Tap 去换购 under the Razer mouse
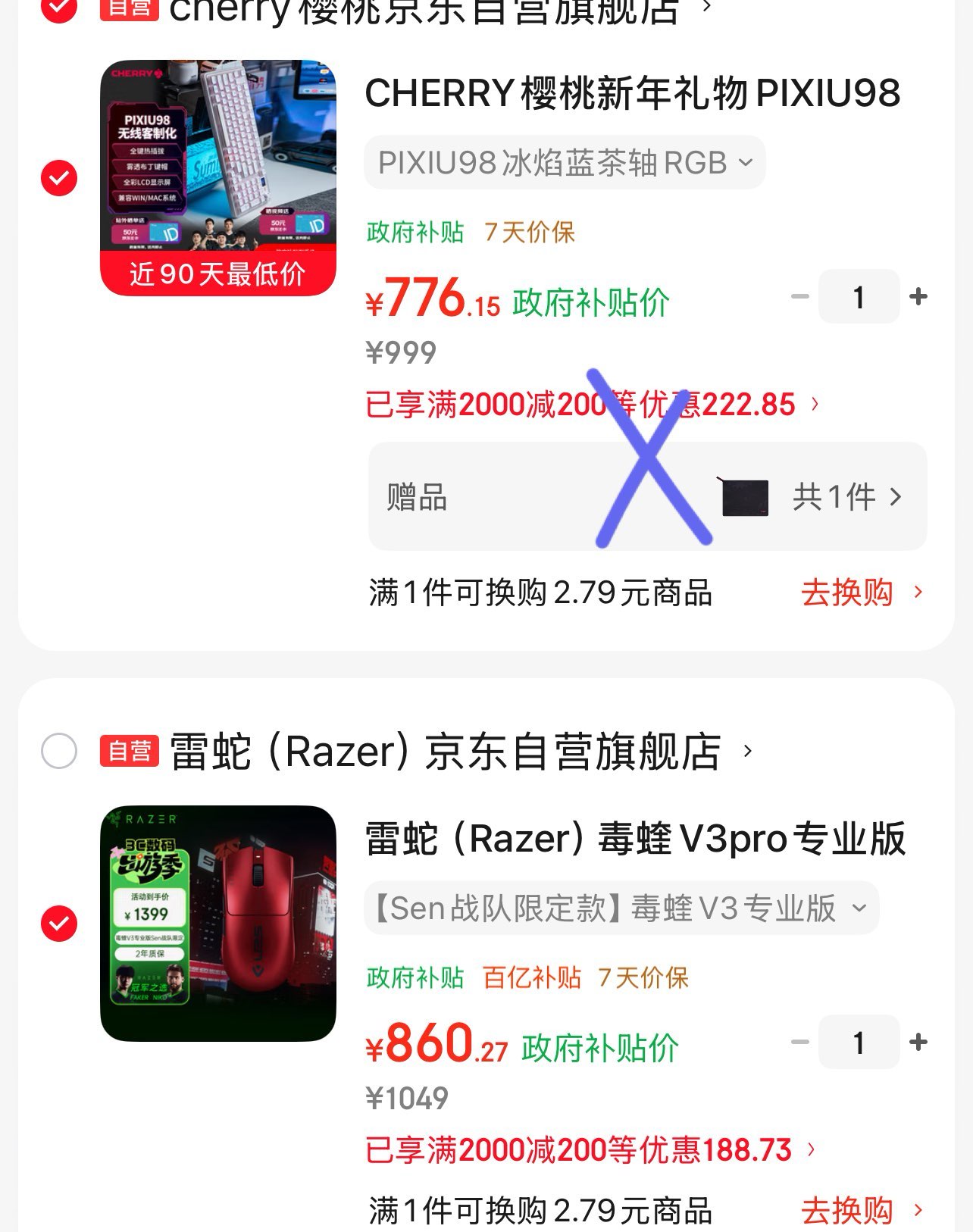 point(861,1211)
